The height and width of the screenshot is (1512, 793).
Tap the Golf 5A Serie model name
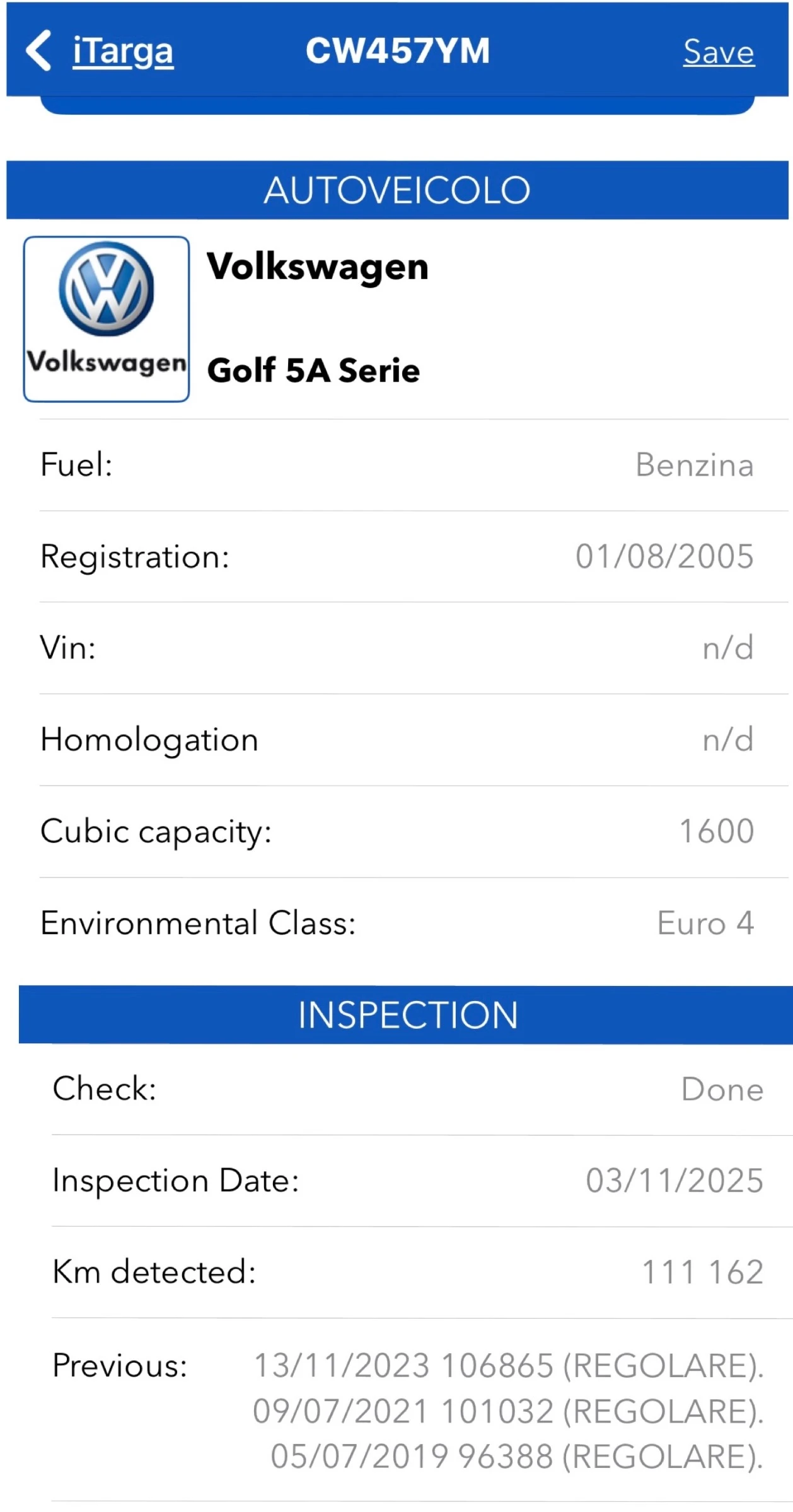313,370
